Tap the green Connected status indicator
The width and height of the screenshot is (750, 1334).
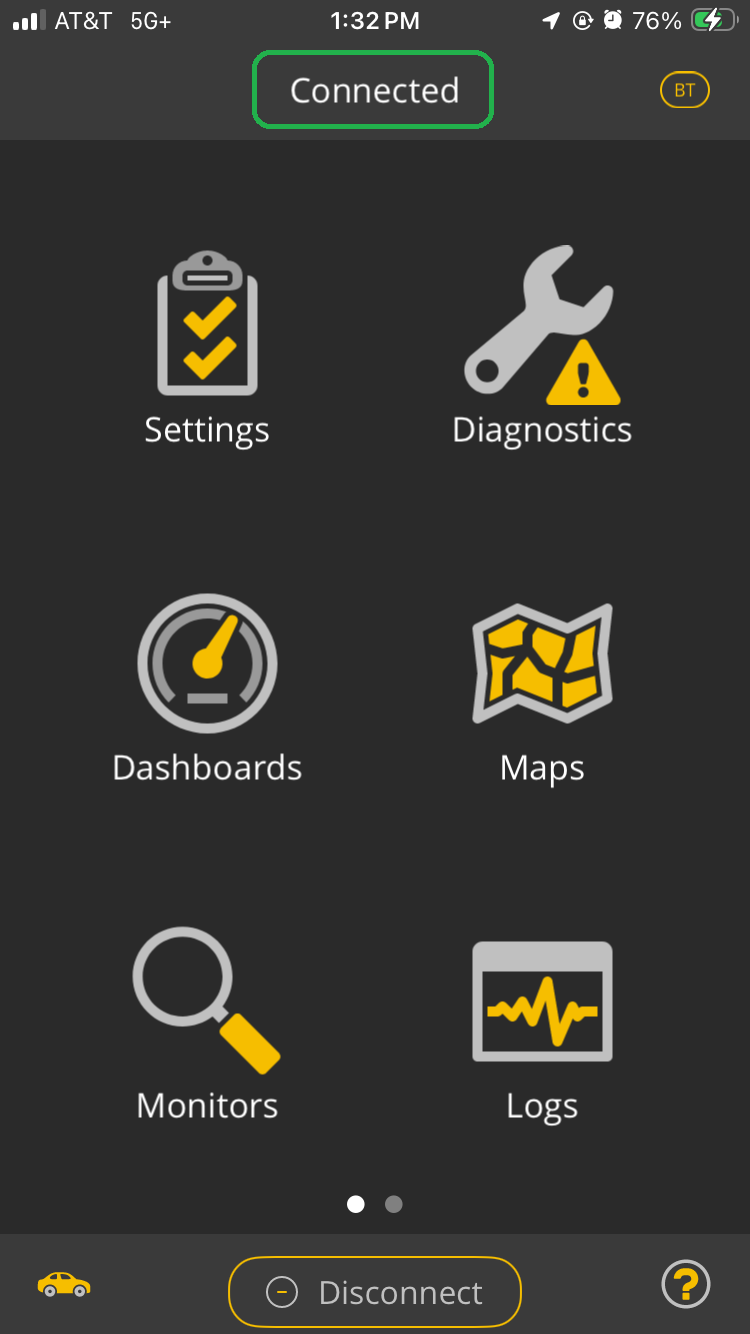point(372,90)
